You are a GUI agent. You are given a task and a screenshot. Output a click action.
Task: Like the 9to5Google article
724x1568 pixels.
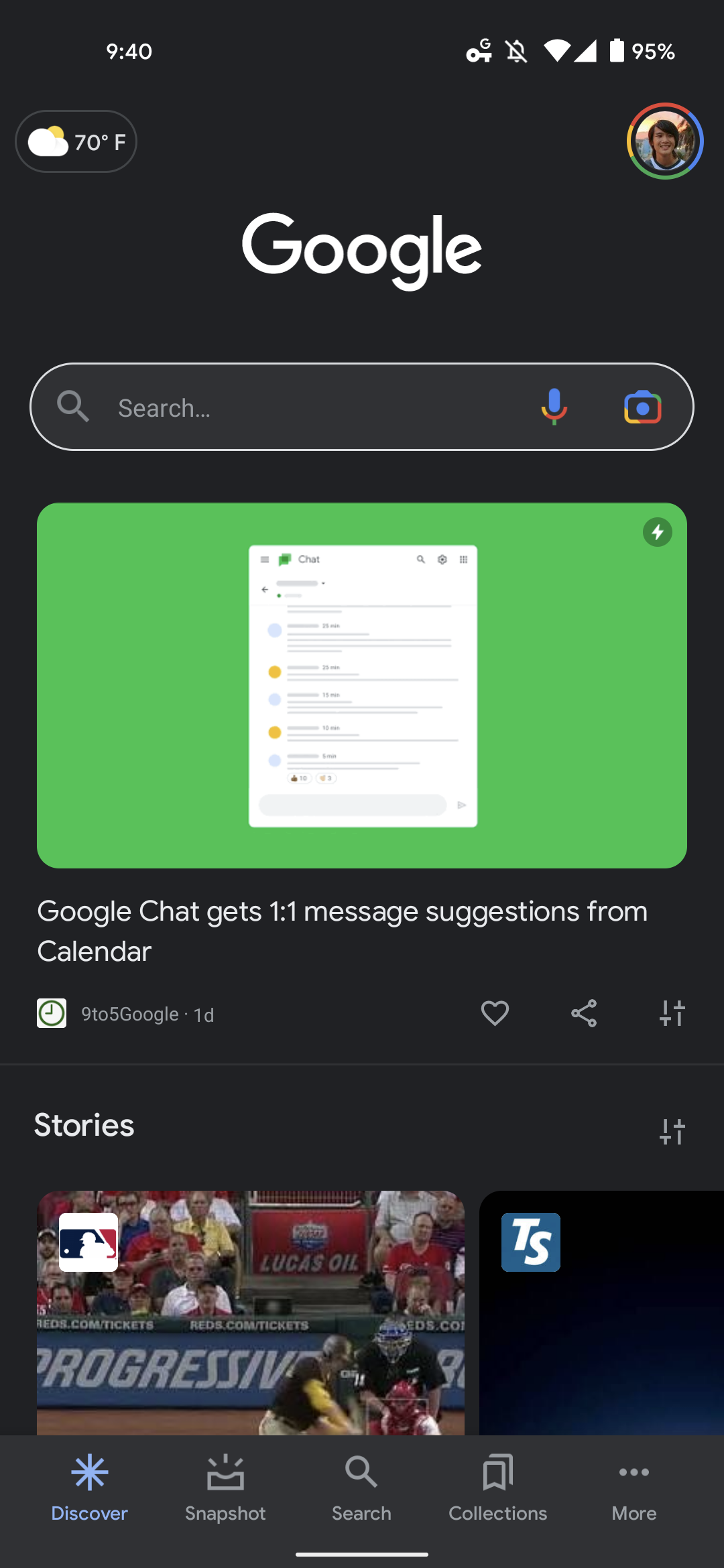coord(495,1013)
